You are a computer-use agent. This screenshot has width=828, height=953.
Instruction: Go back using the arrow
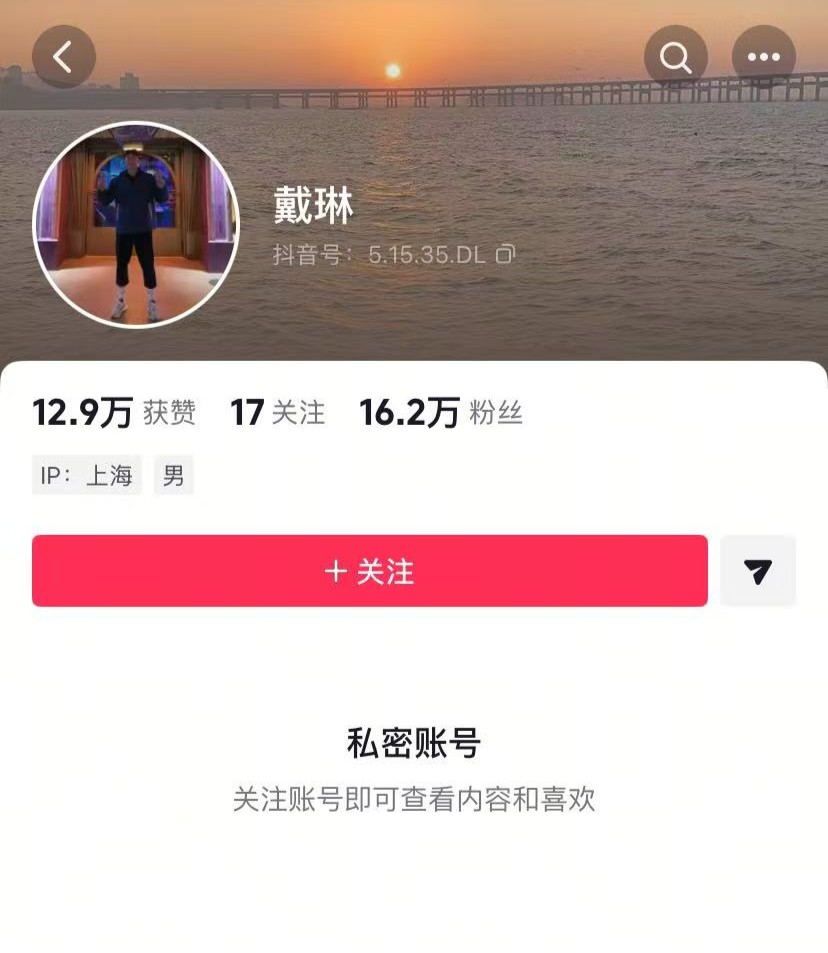63,57
